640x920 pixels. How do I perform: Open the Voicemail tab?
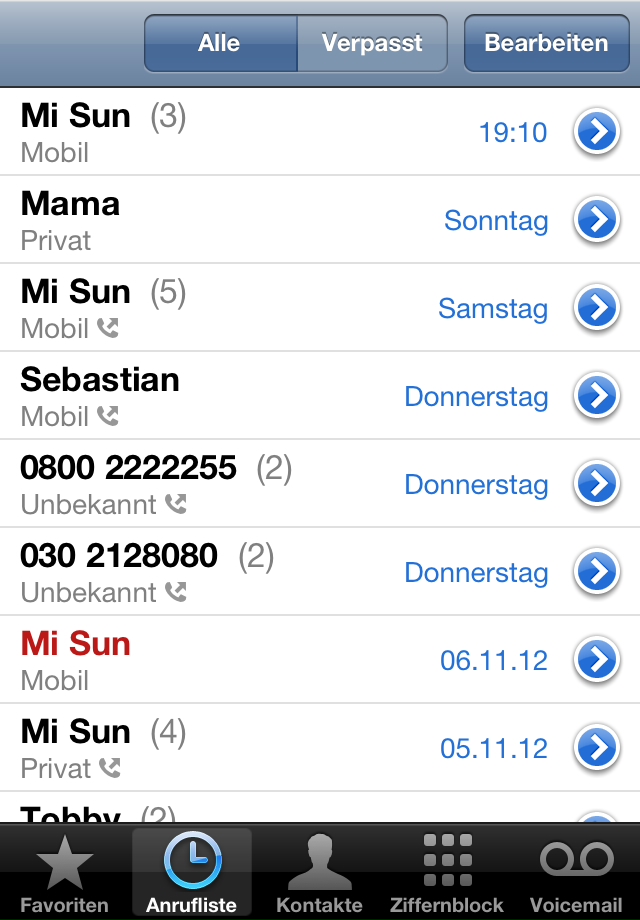coord(576,874)
